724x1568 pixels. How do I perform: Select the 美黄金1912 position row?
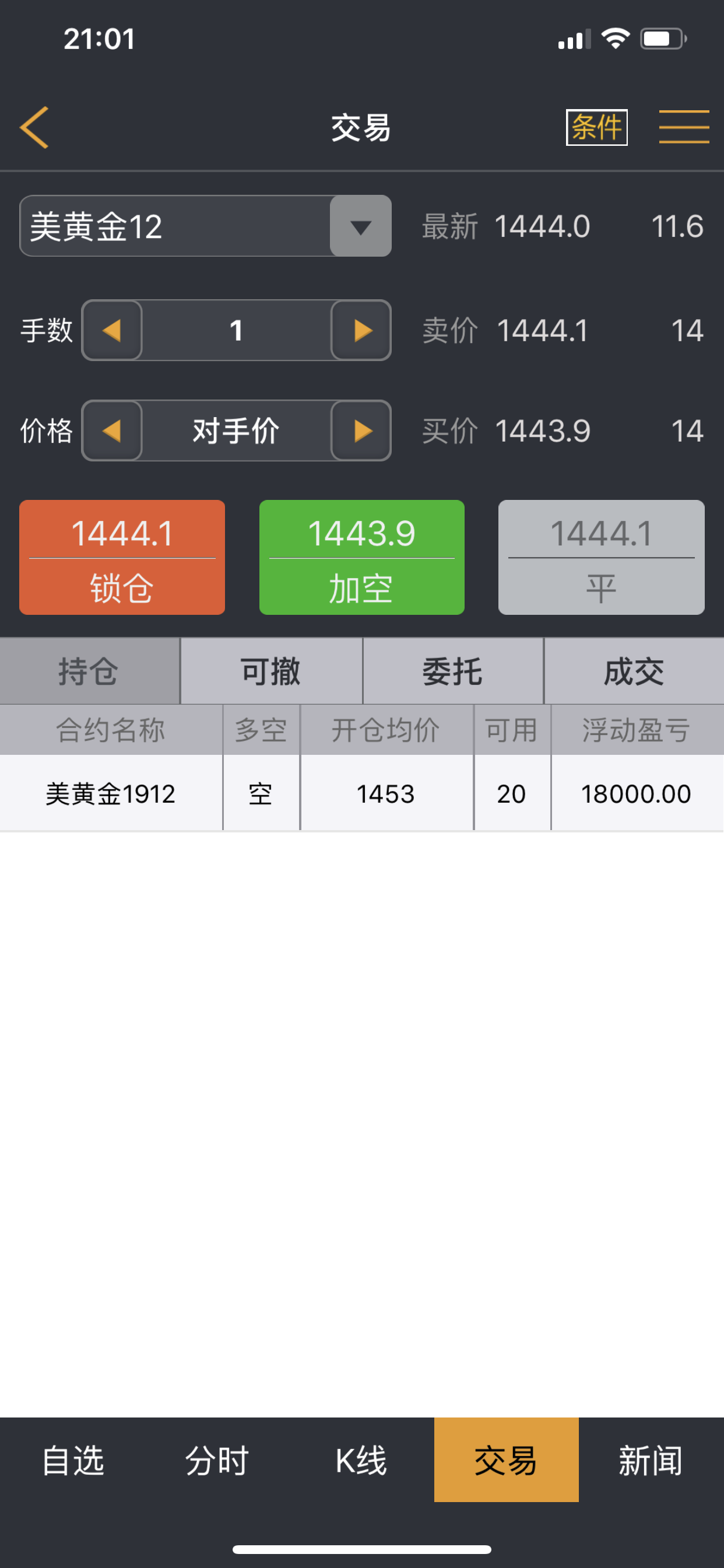pyautogui.click(x=362, y=793)
